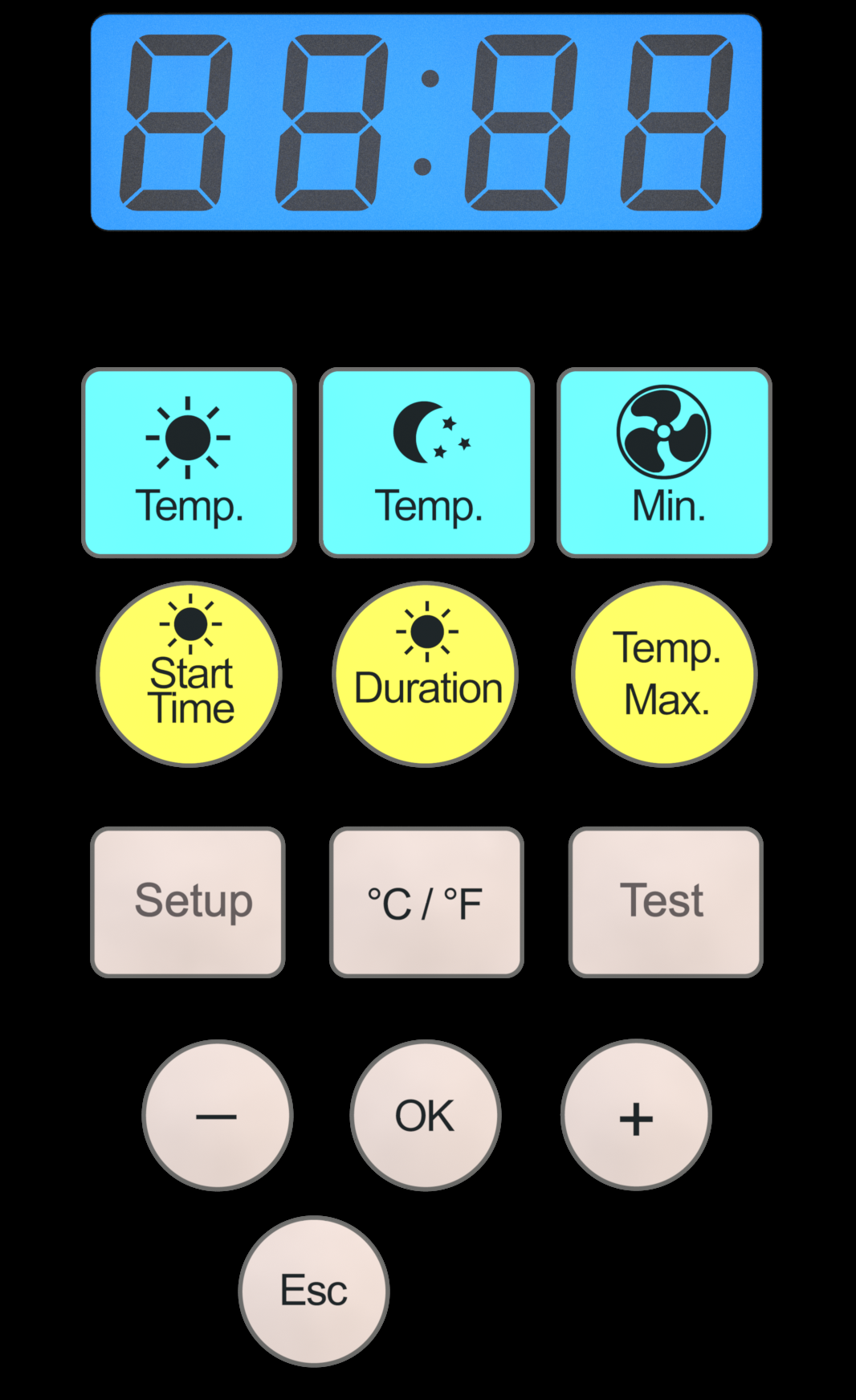Open Setup
Image resolution: width=856 pixels, height=1400 pixels.
coord(189,902)
